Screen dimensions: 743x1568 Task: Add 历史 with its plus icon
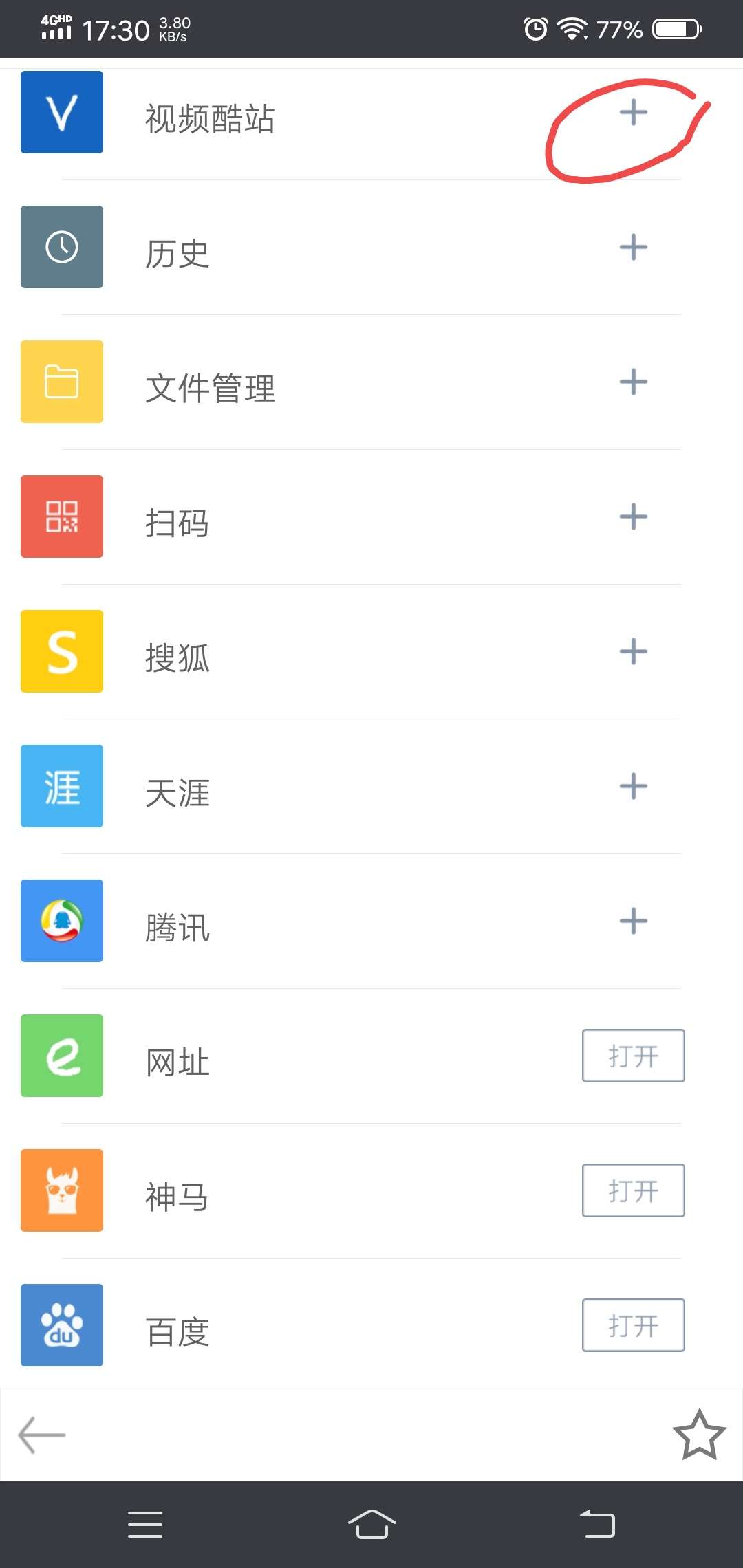pos(633,247)
